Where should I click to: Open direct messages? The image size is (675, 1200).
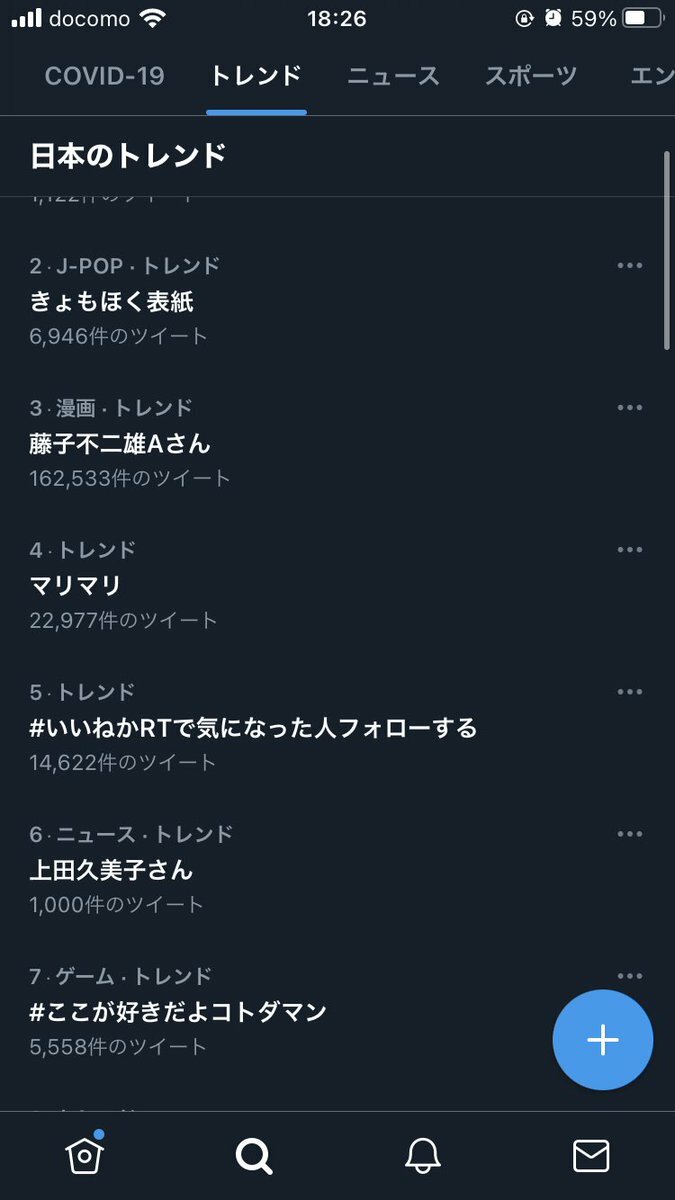[x=591, y=1156]
